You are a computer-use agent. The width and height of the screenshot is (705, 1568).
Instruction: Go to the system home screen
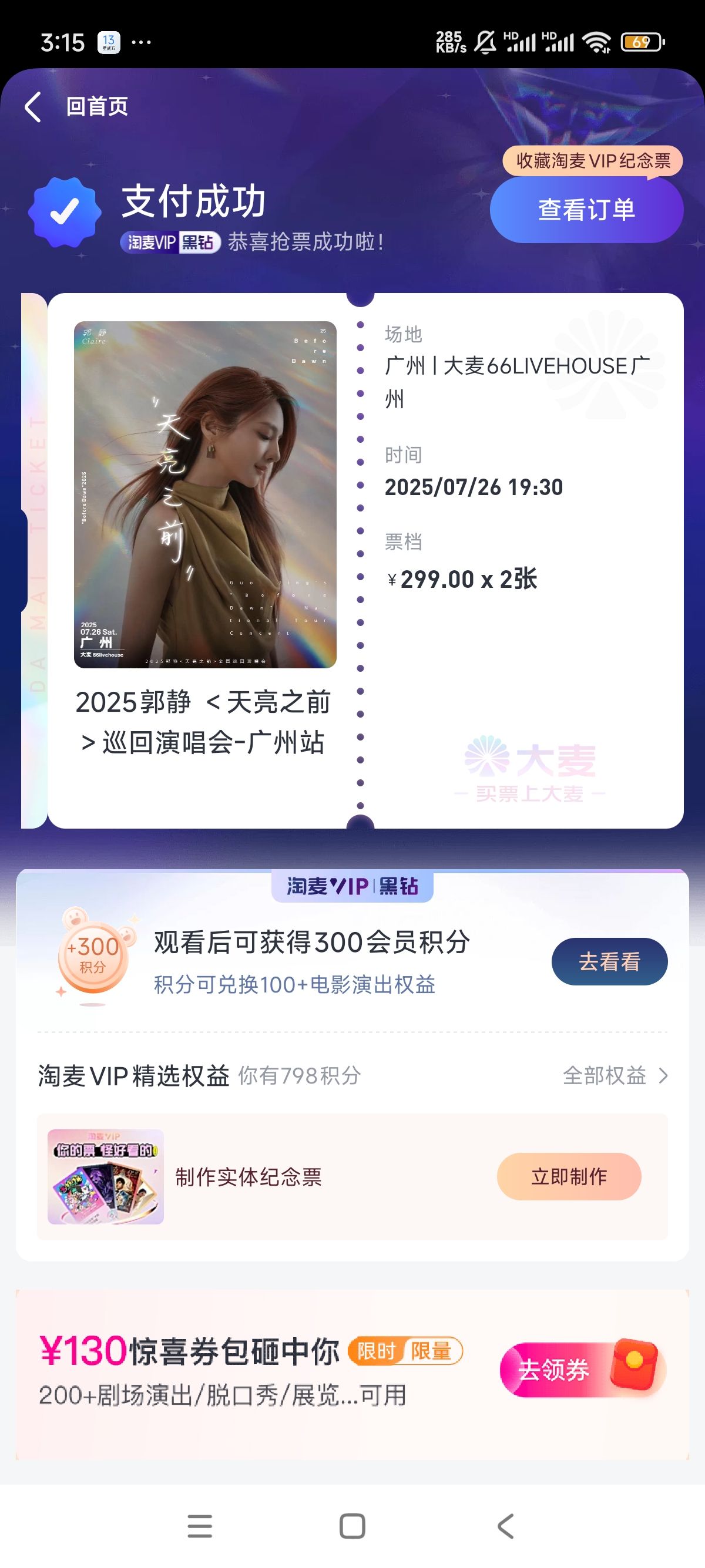pos(352,1526)
